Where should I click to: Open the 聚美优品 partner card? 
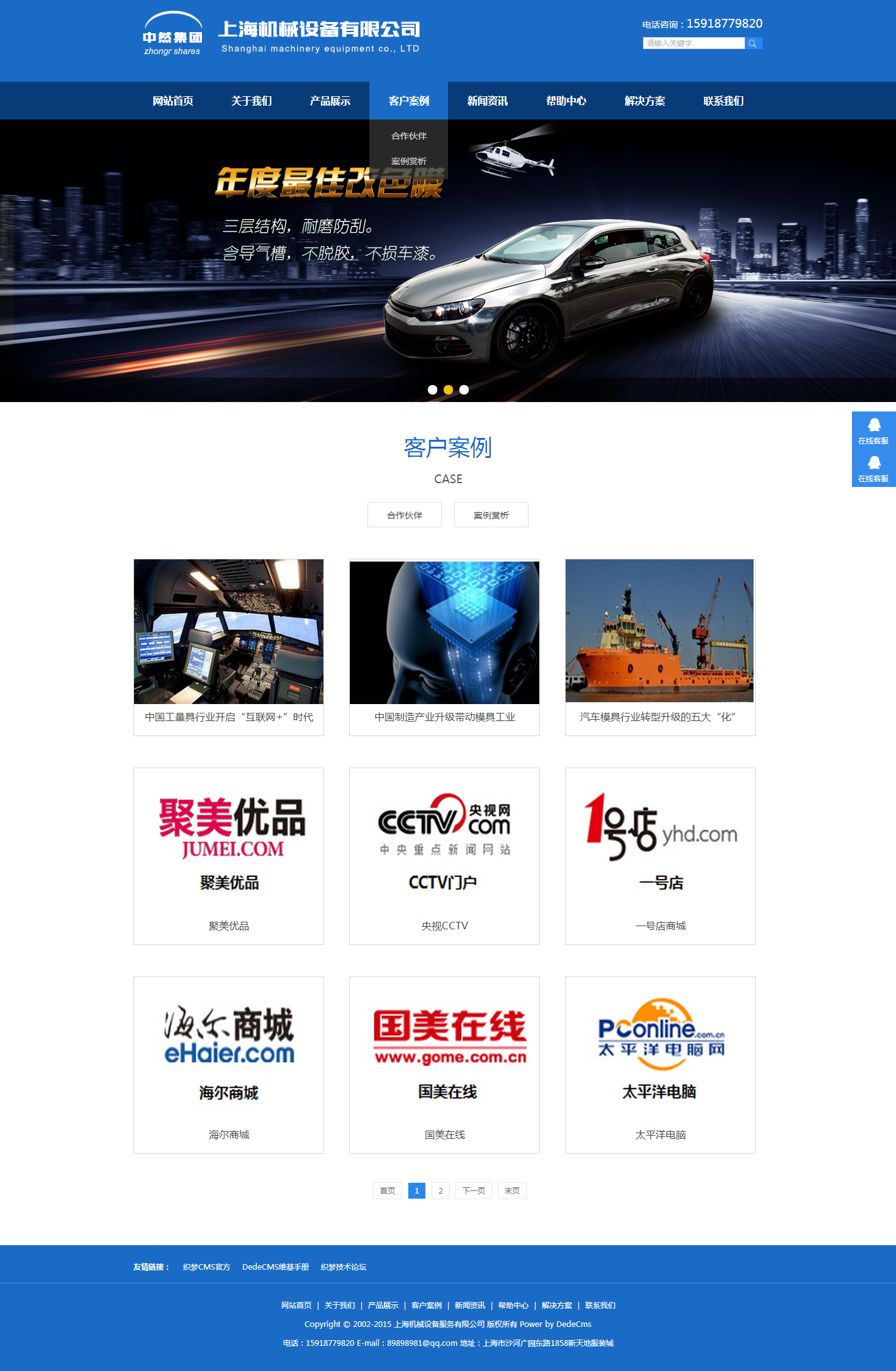click(228, 856)
